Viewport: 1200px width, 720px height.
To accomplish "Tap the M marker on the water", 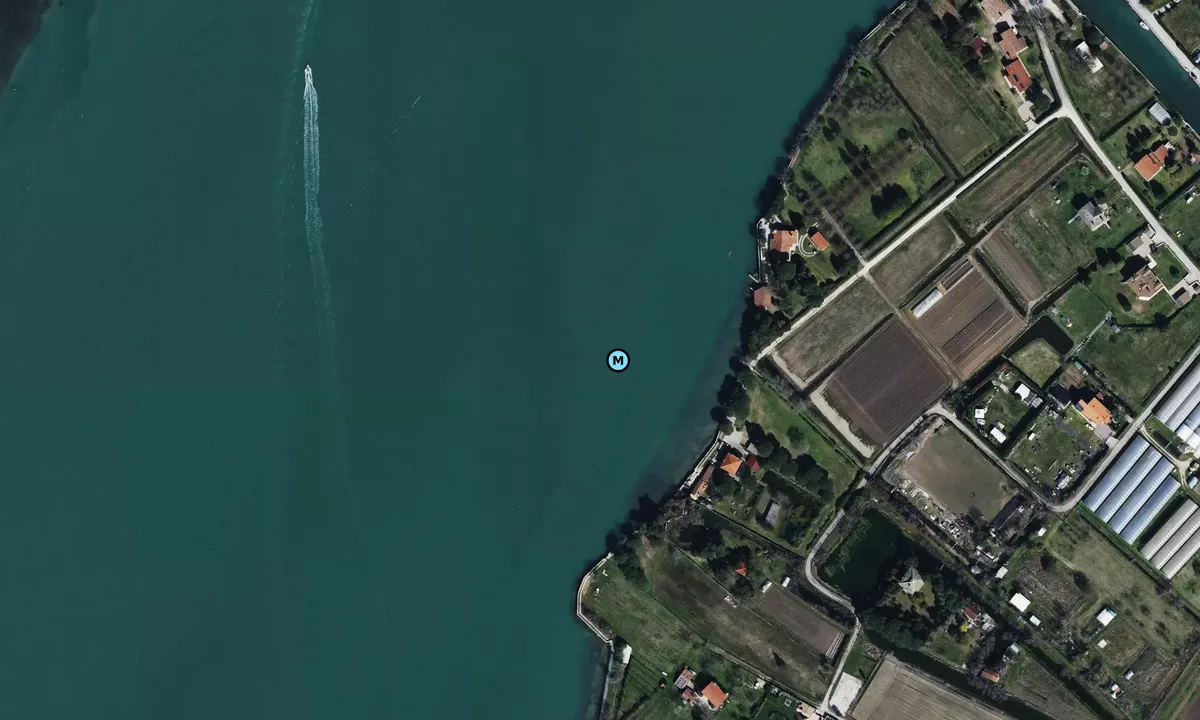I will pos(618,360).
